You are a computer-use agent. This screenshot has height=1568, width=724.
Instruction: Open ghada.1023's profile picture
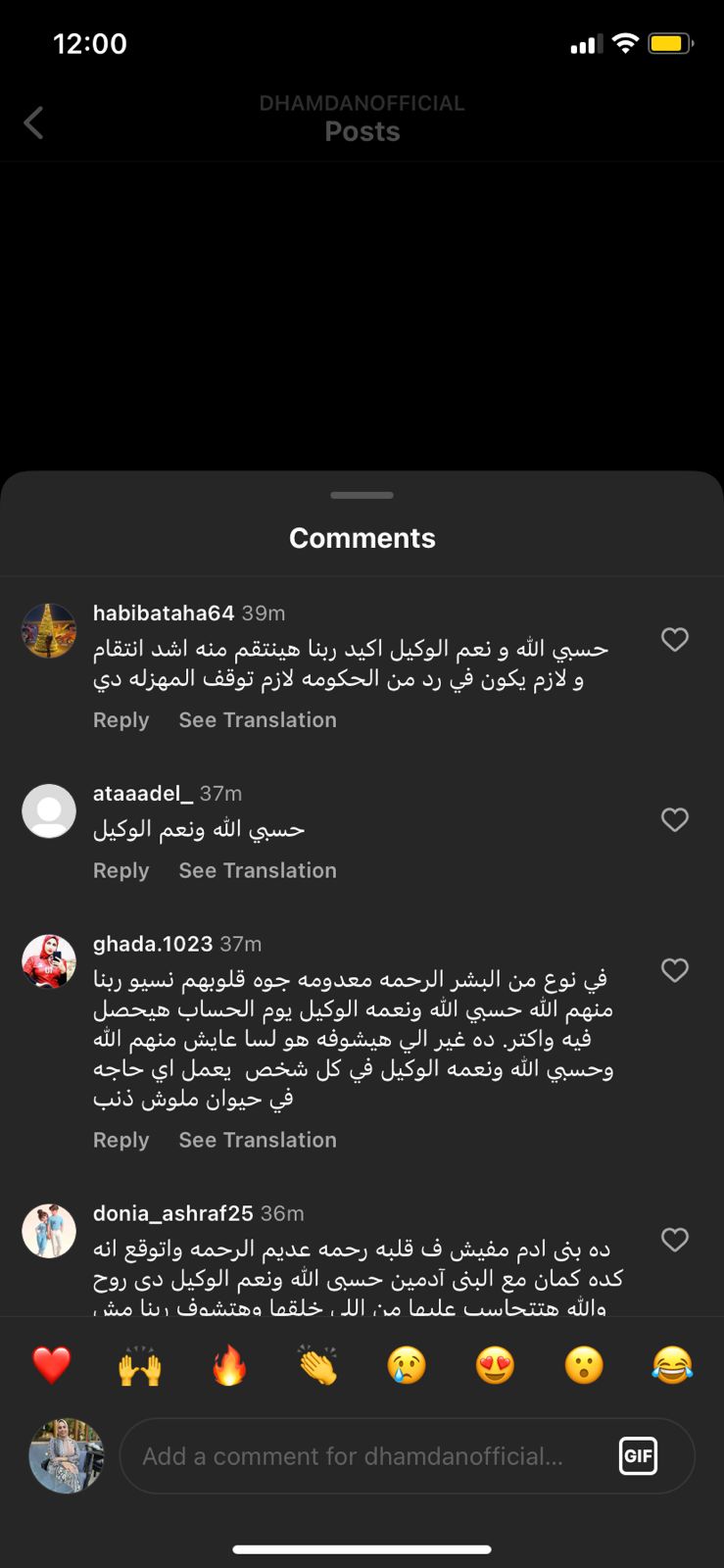pyautogui.click(x=49, y=961)
